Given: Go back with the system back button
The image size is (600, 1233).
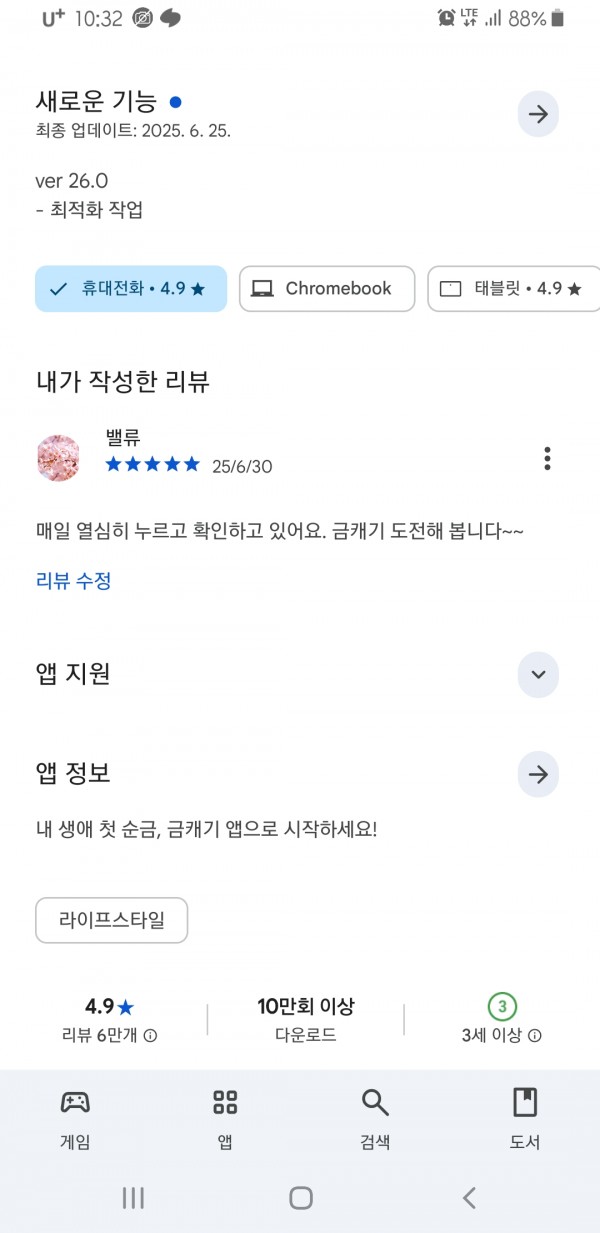Looking at the screenshot, I should coord(469,1198).
